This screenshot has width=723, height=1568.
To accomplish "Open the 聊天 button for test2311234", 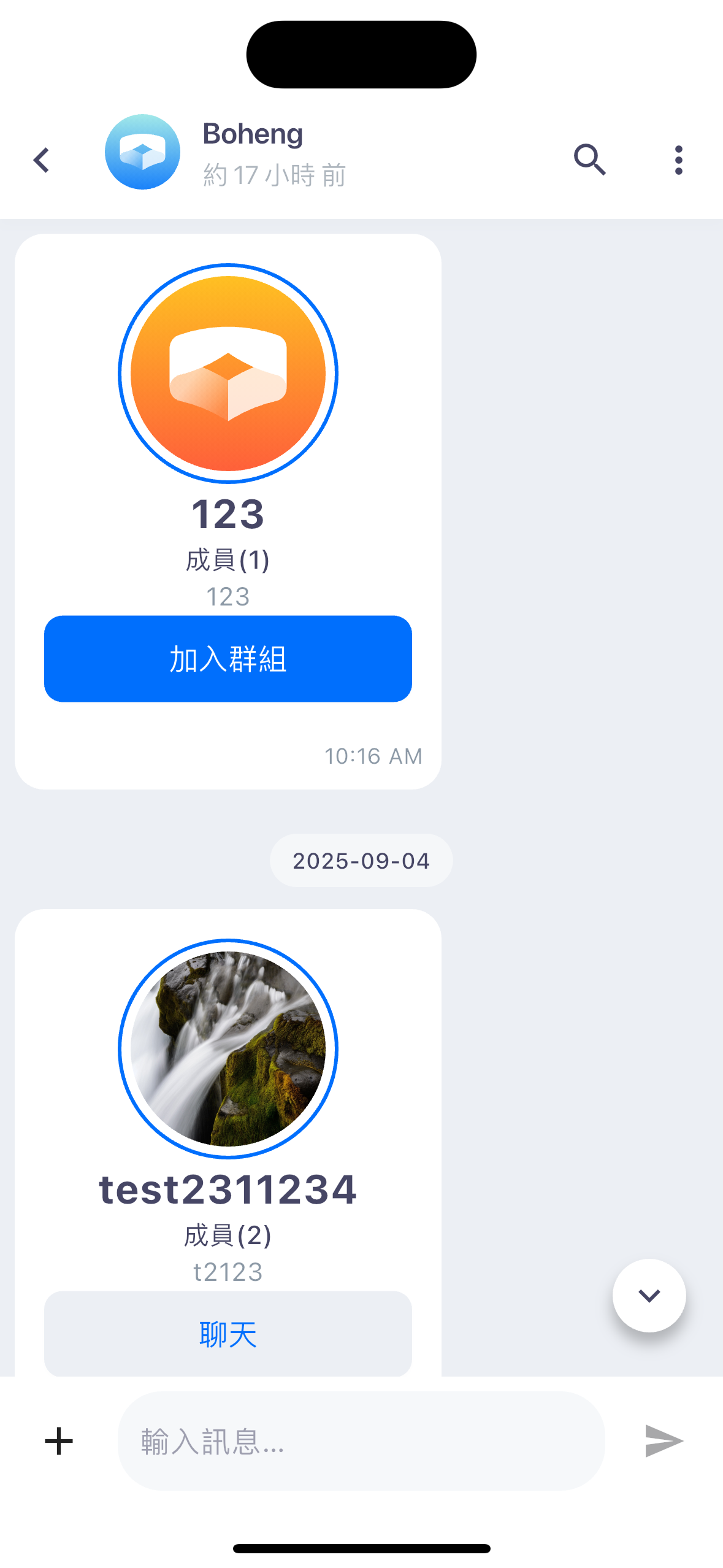I will (x=228, y=1334).
